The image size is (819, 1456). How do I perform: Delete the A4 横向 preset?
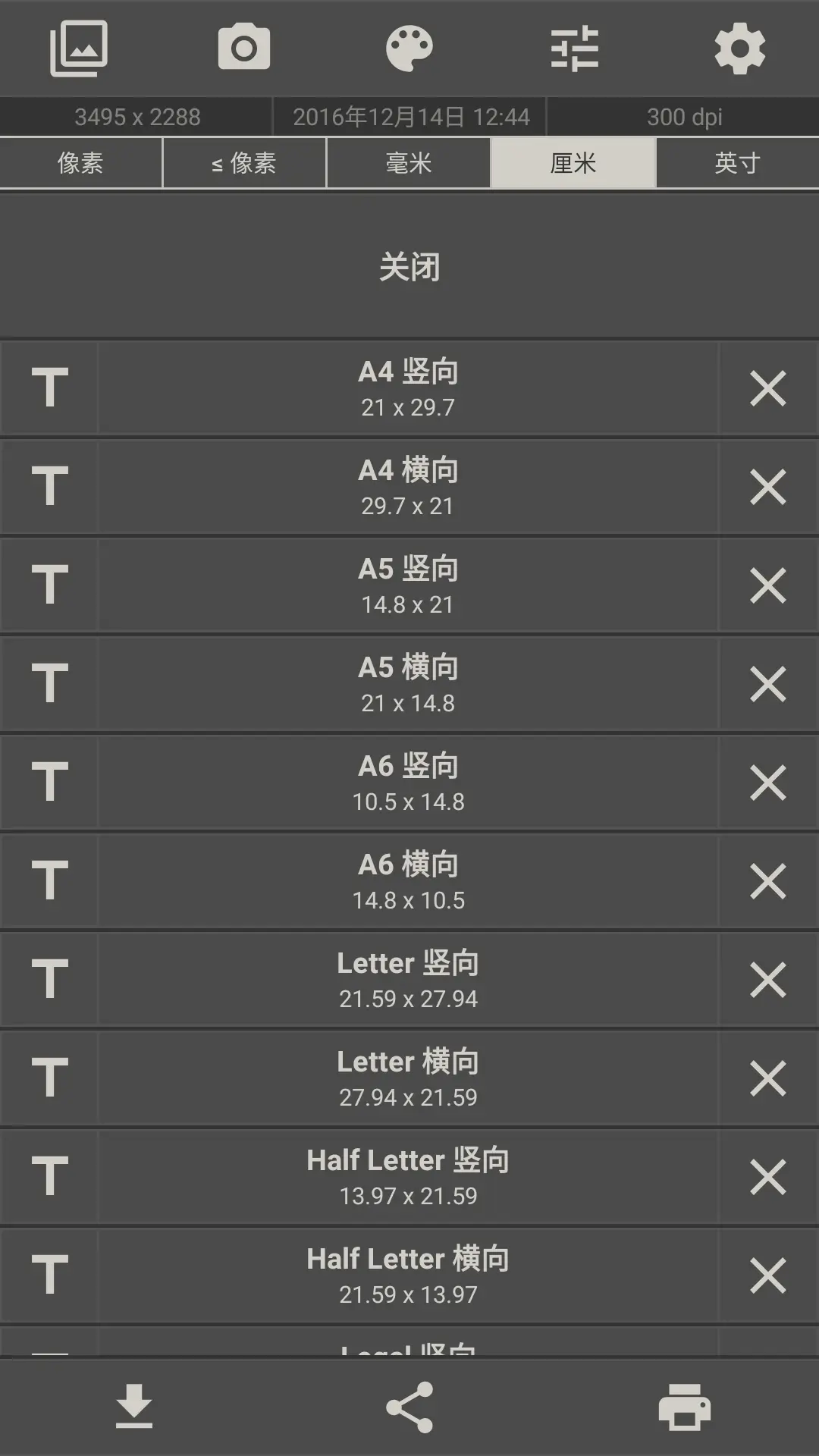[767, 487]
